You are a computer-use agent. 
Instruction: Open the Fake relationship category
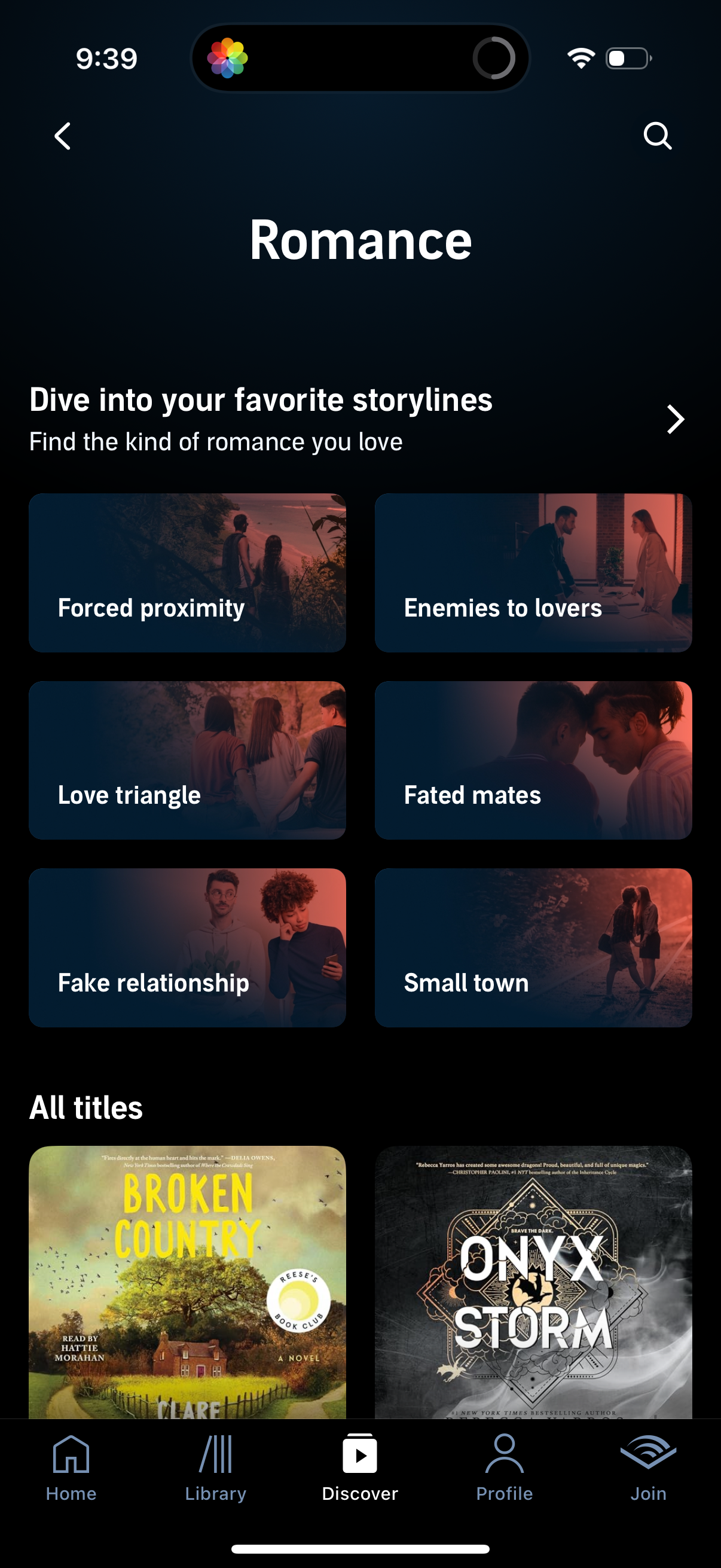[x=187, y=947]
